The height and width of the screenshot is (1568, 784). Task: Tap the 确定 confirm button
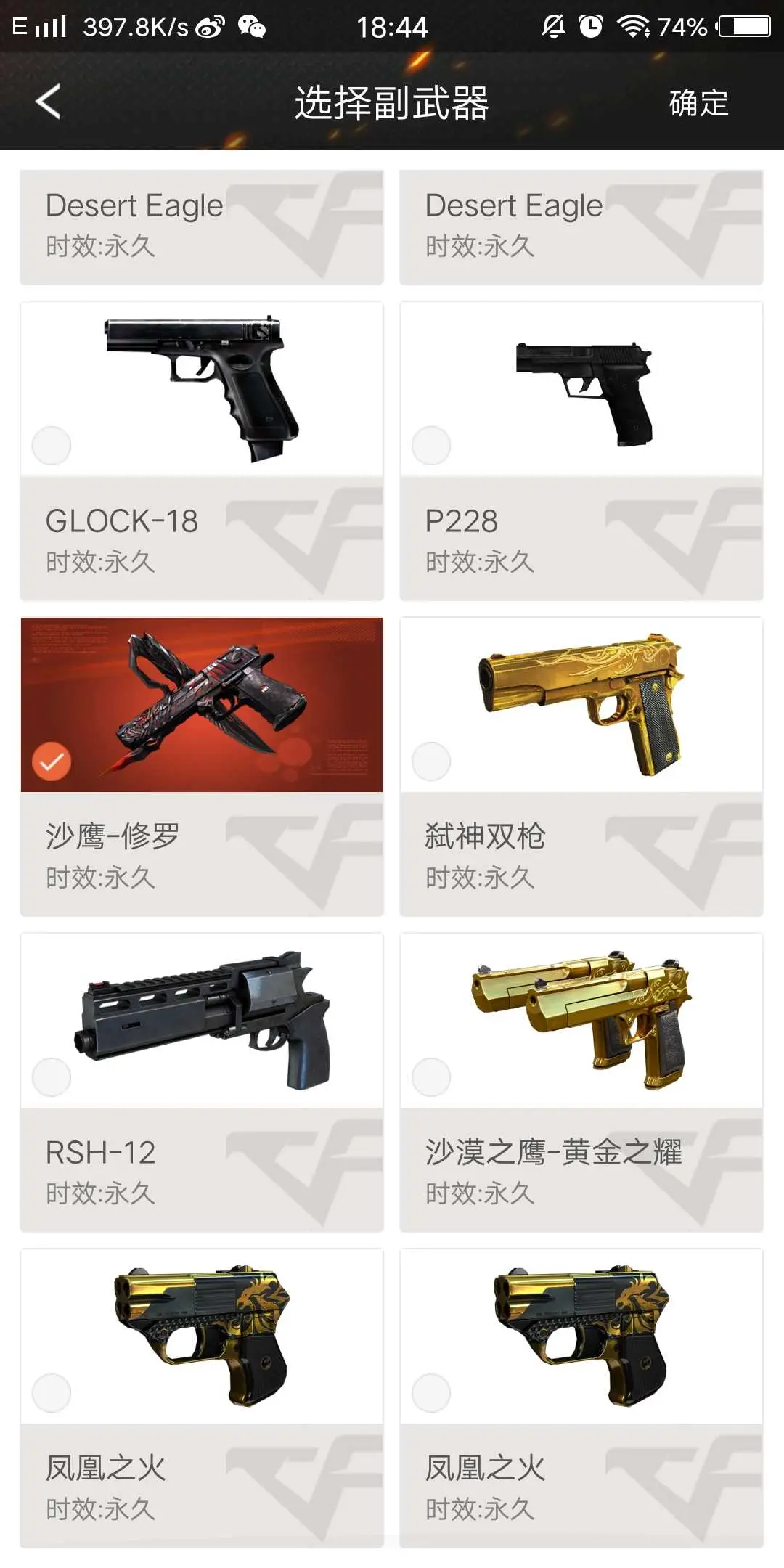click(x=698, y=102)
